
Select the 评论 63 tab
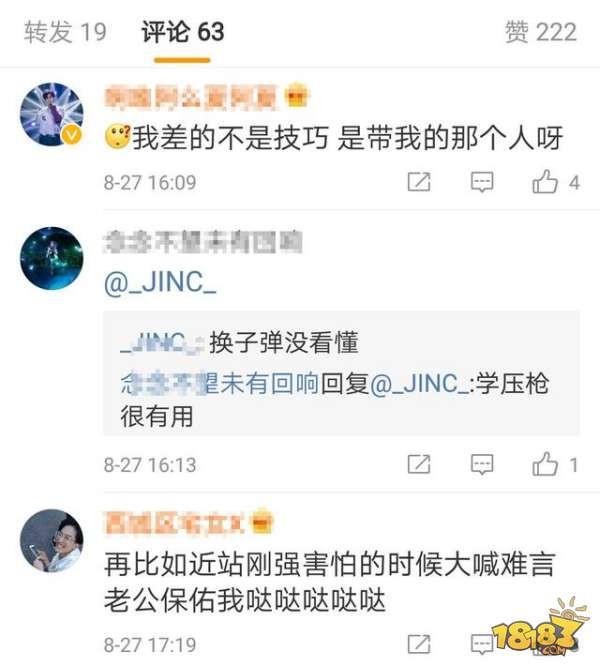[182, 32]
